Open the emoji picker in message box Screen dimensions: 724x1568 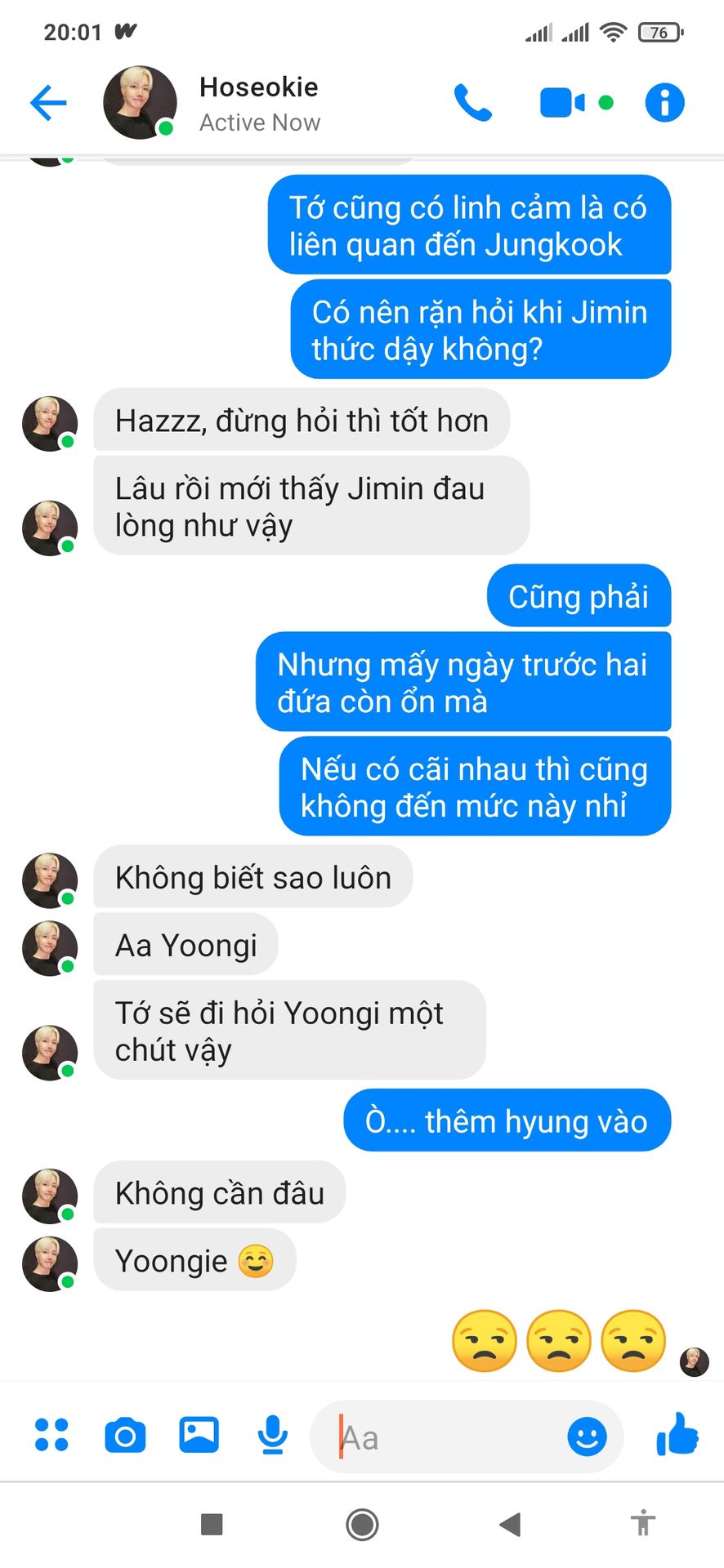point(587,1437)
